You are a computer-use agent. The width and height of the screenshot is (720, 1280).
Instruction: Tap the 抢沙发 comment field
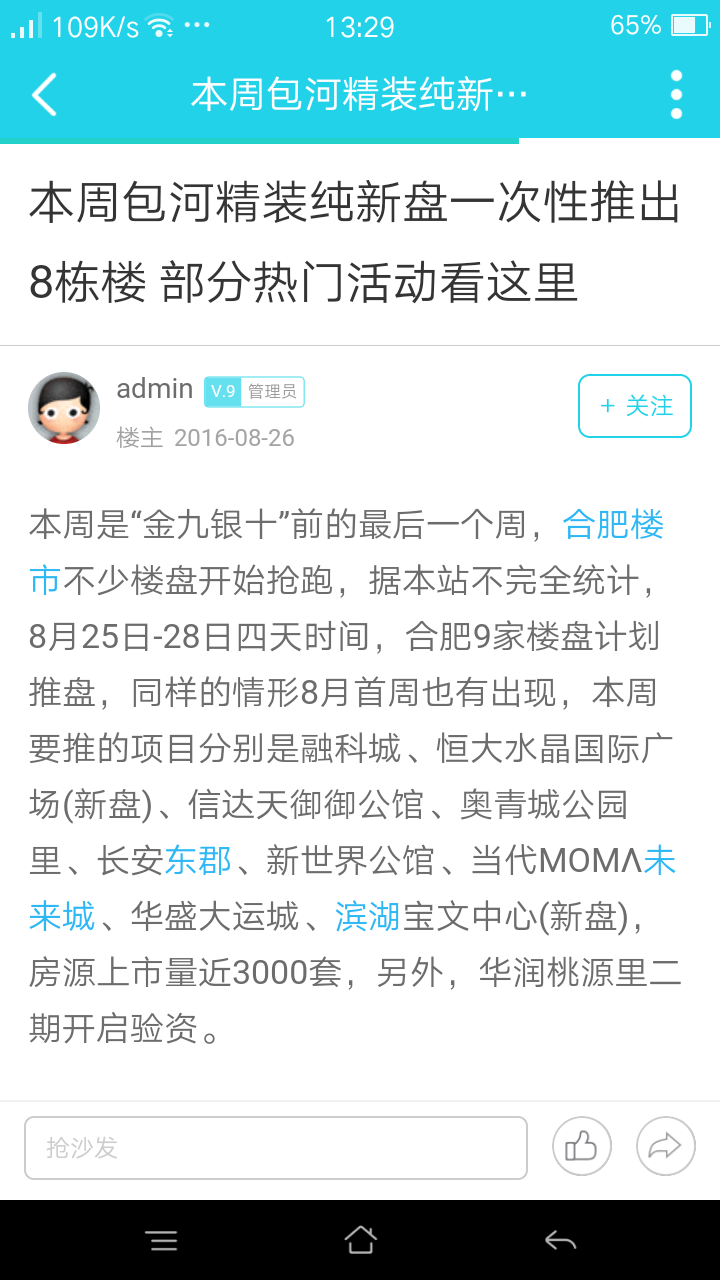click(276, 1148)
